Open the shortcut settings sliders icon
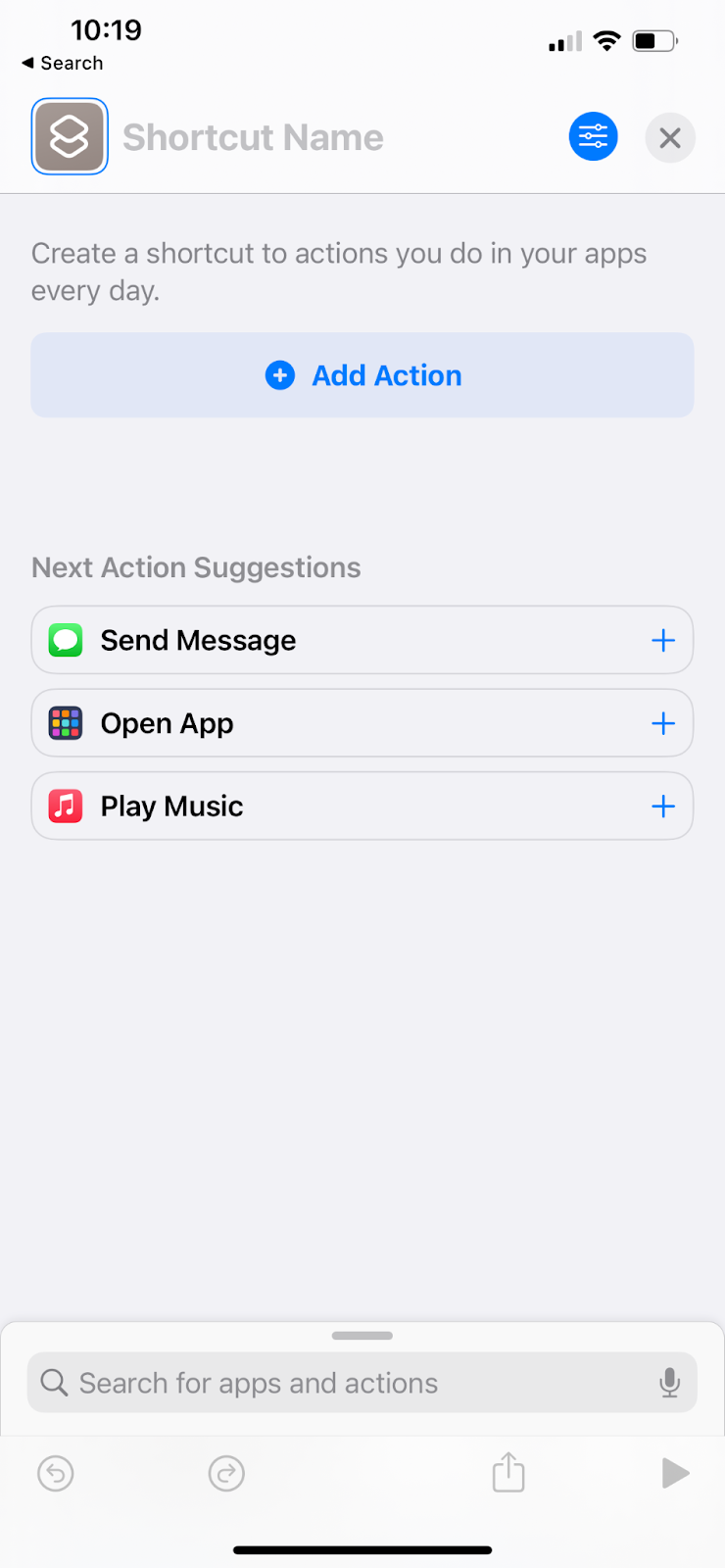The image size is (725, 1568). (594, 136)
